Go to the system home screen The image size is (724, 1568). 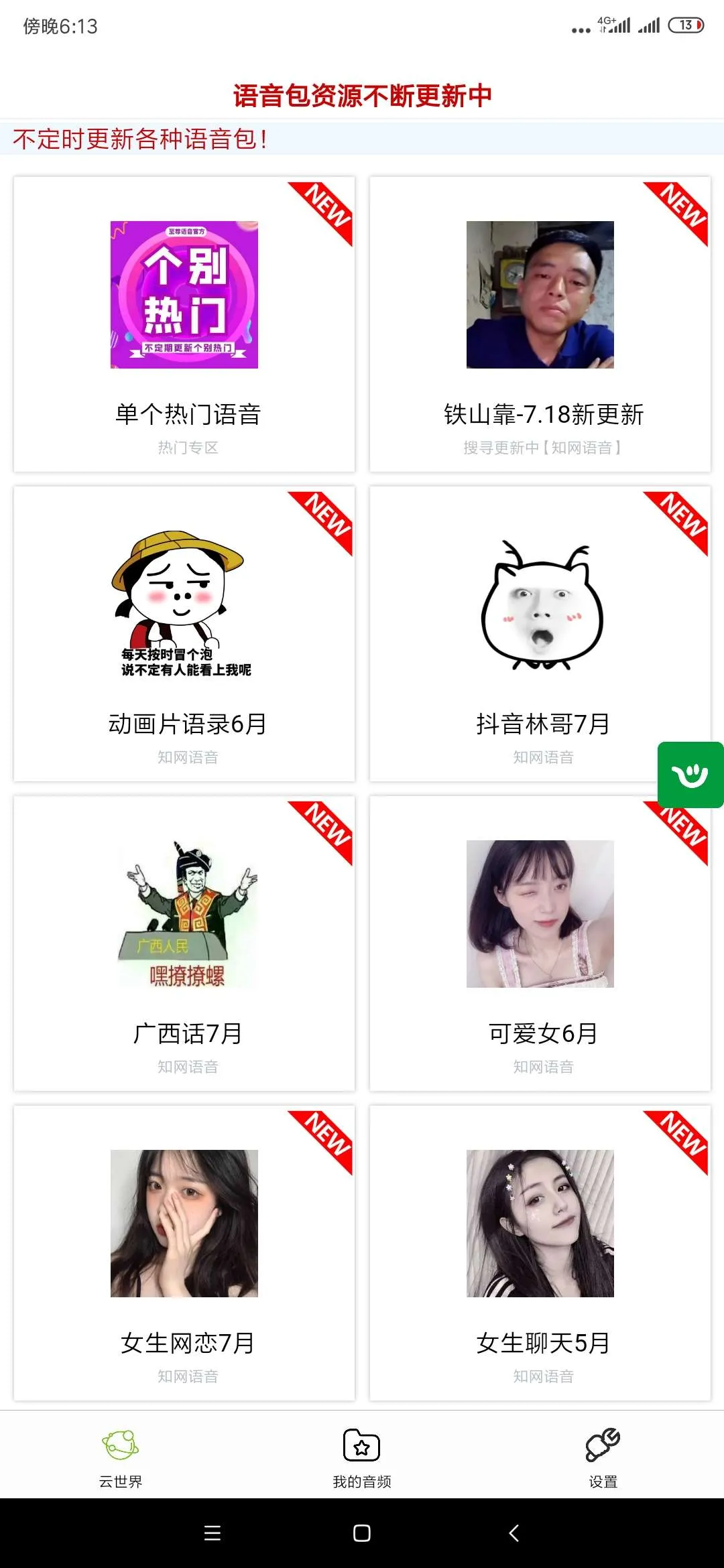[x=362, y=1533]
